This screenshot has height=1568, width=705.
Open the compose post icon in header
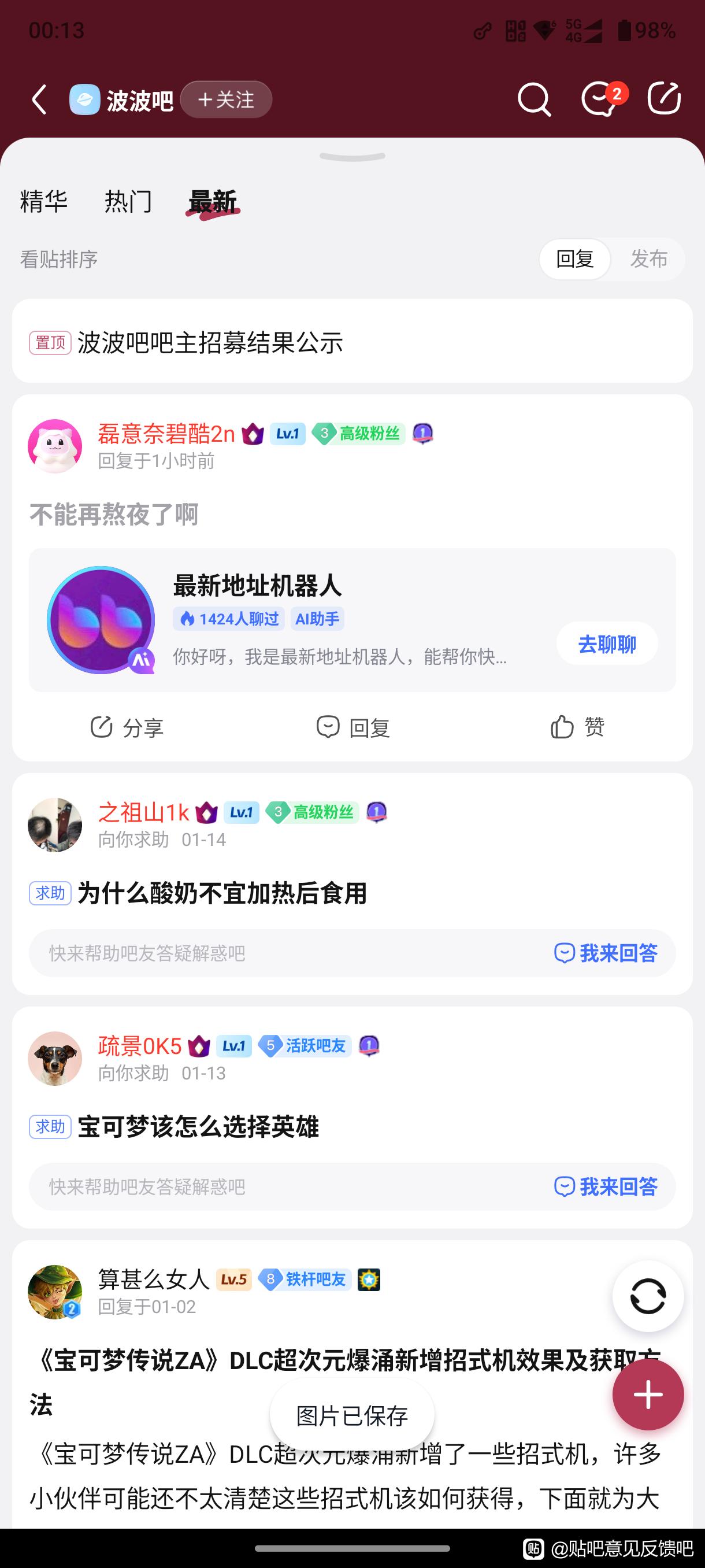(x=663, y=98)
